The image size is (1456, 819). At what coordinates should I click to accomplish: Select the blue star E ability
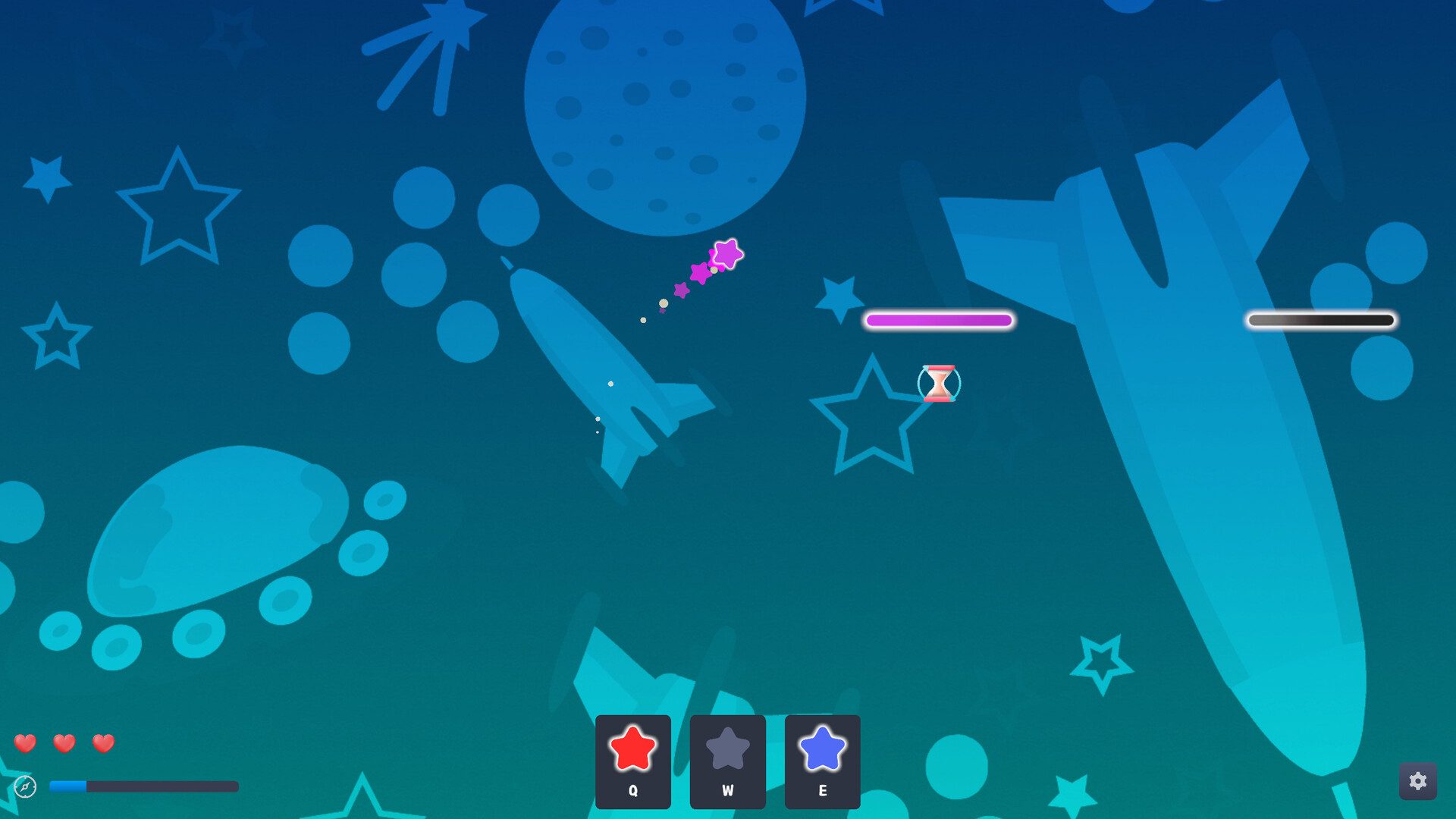click(x=822, y=761)
